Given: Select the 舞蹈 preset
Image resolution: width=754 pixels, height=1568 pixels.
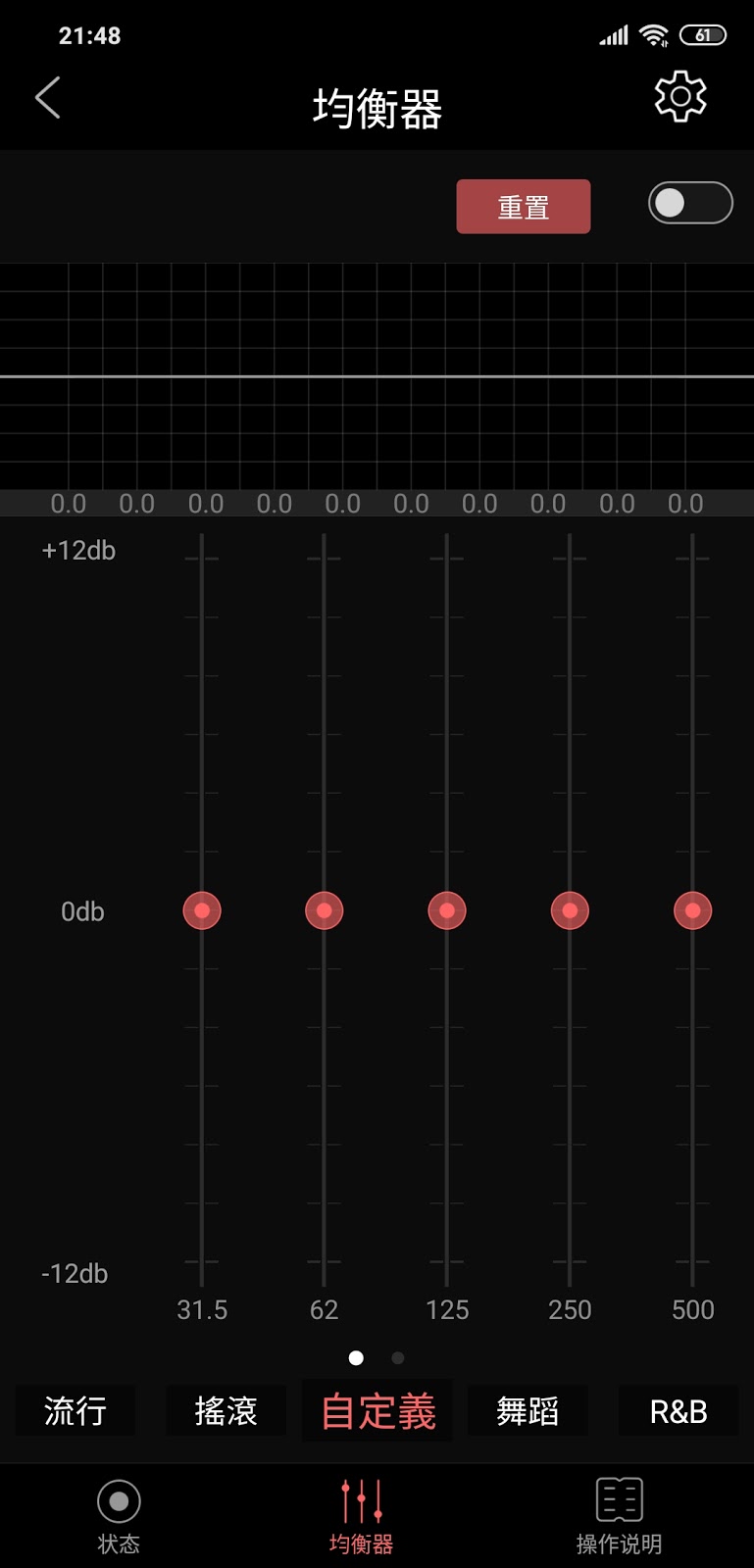Looking at the screenshot, I should (528, 1411).
